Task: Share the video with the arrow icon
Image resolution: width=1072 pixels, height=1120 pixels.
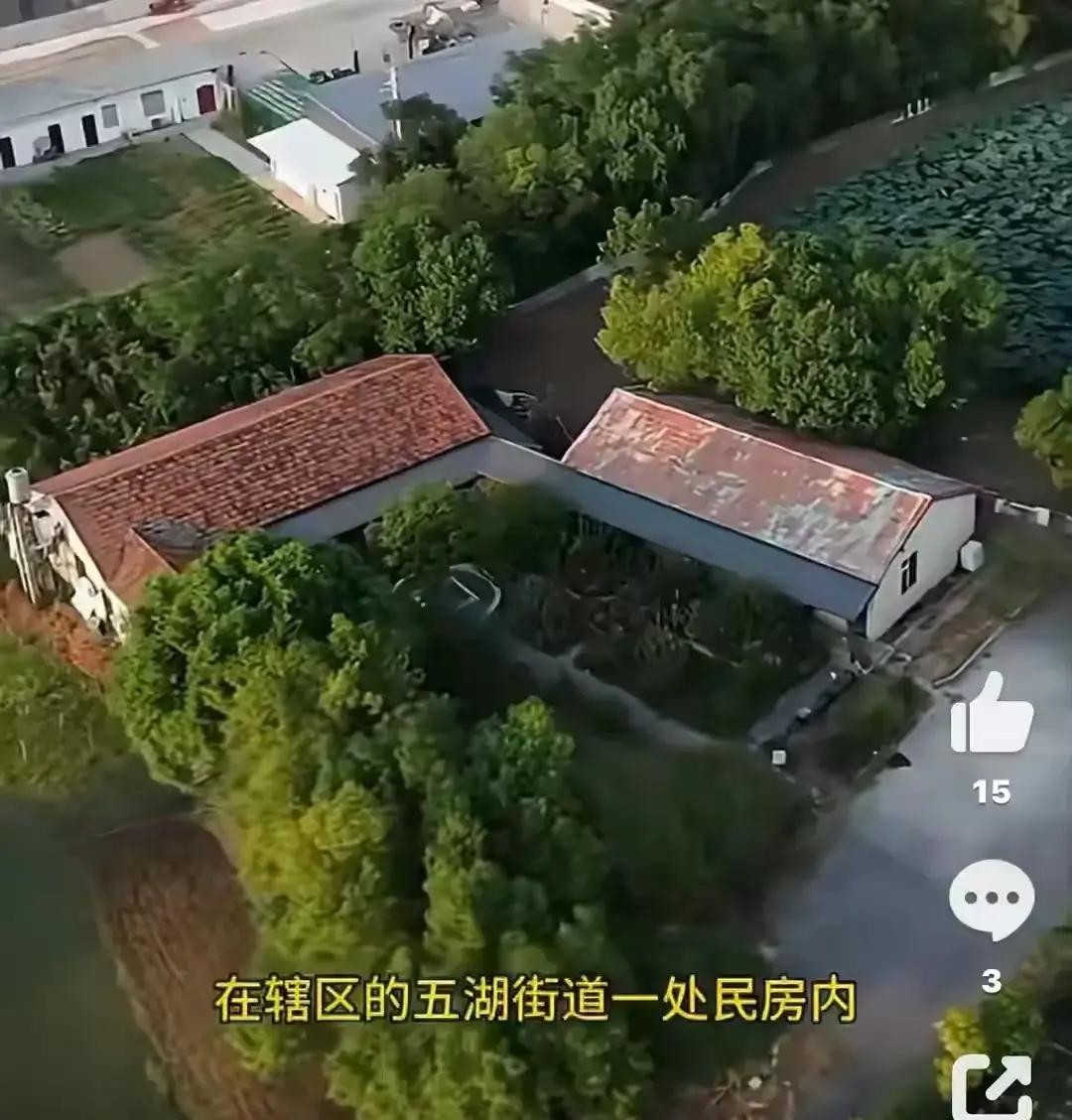Action: point(992,1087)
